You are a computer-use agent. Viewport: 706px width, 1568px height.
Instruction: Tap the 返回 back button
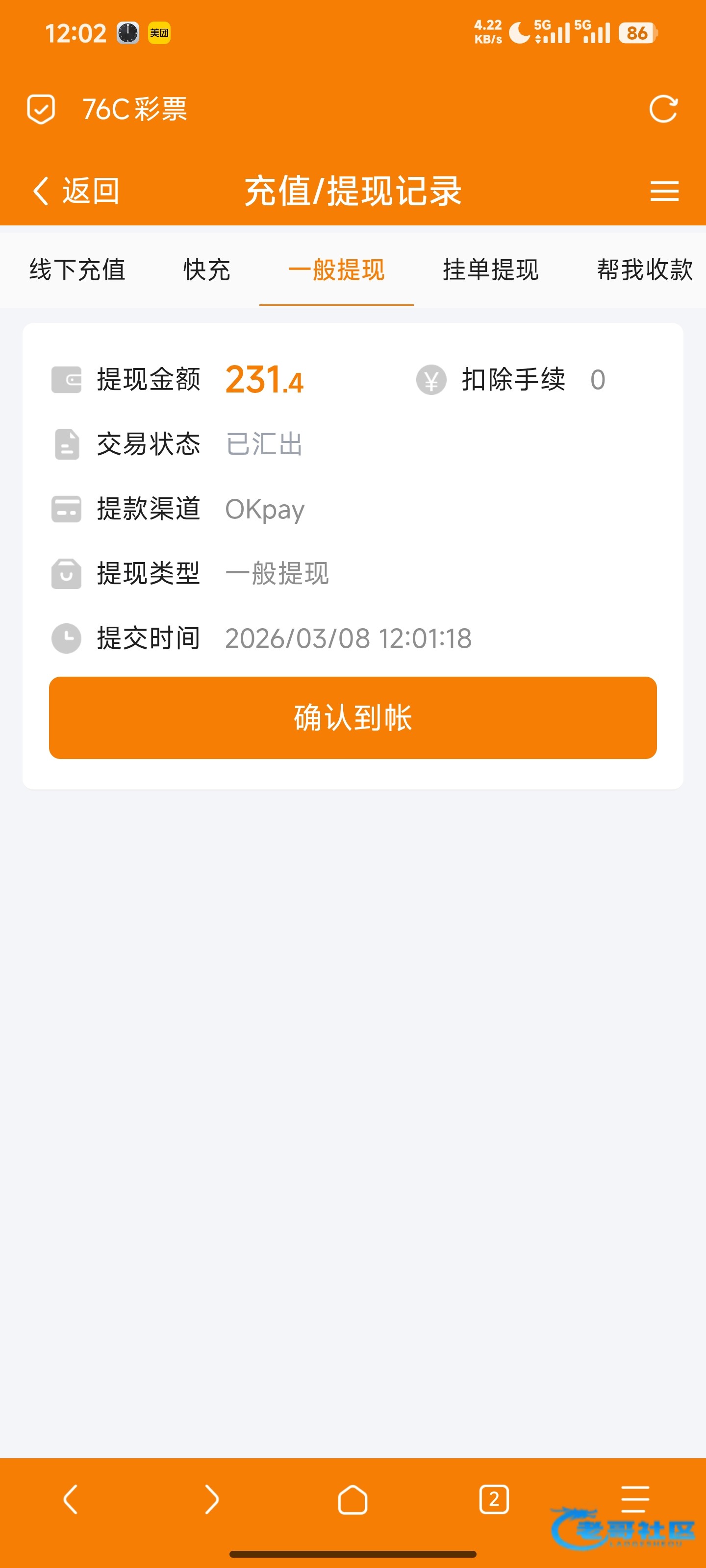coord(76,191)
